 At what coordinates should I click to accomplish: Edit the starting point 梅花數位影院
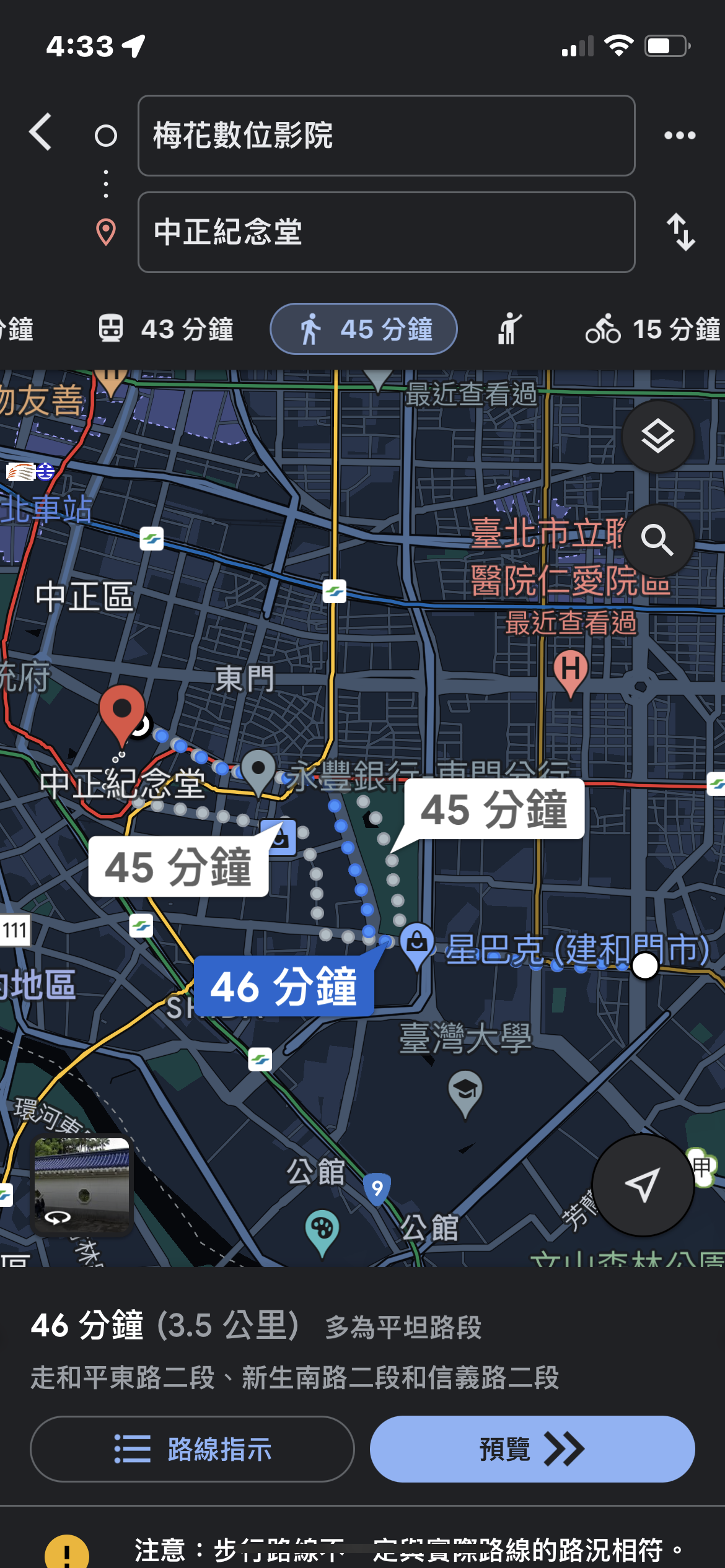(386, 136)
